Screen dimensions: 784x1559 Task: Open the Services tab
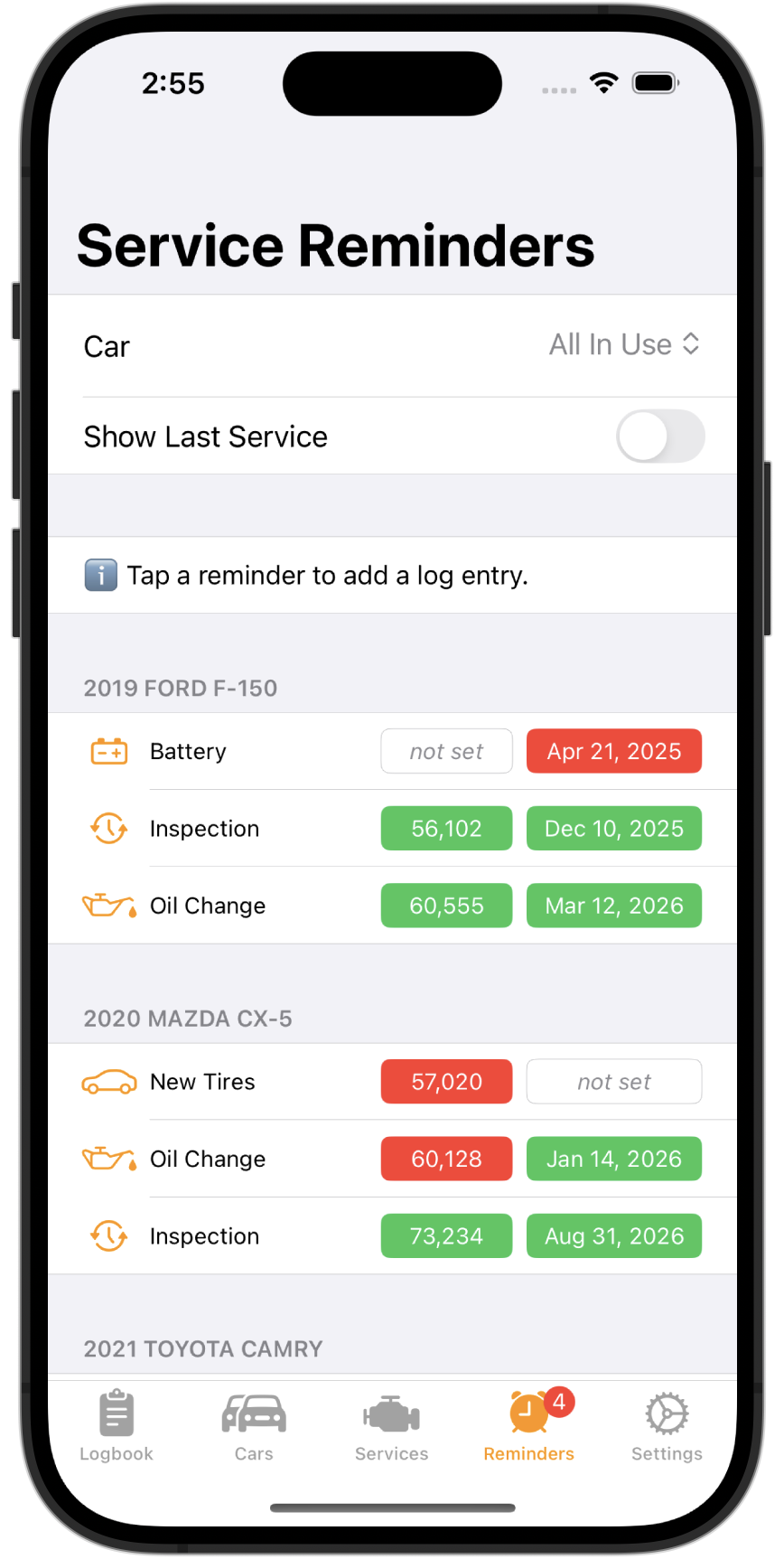[x=391, y=1427]
